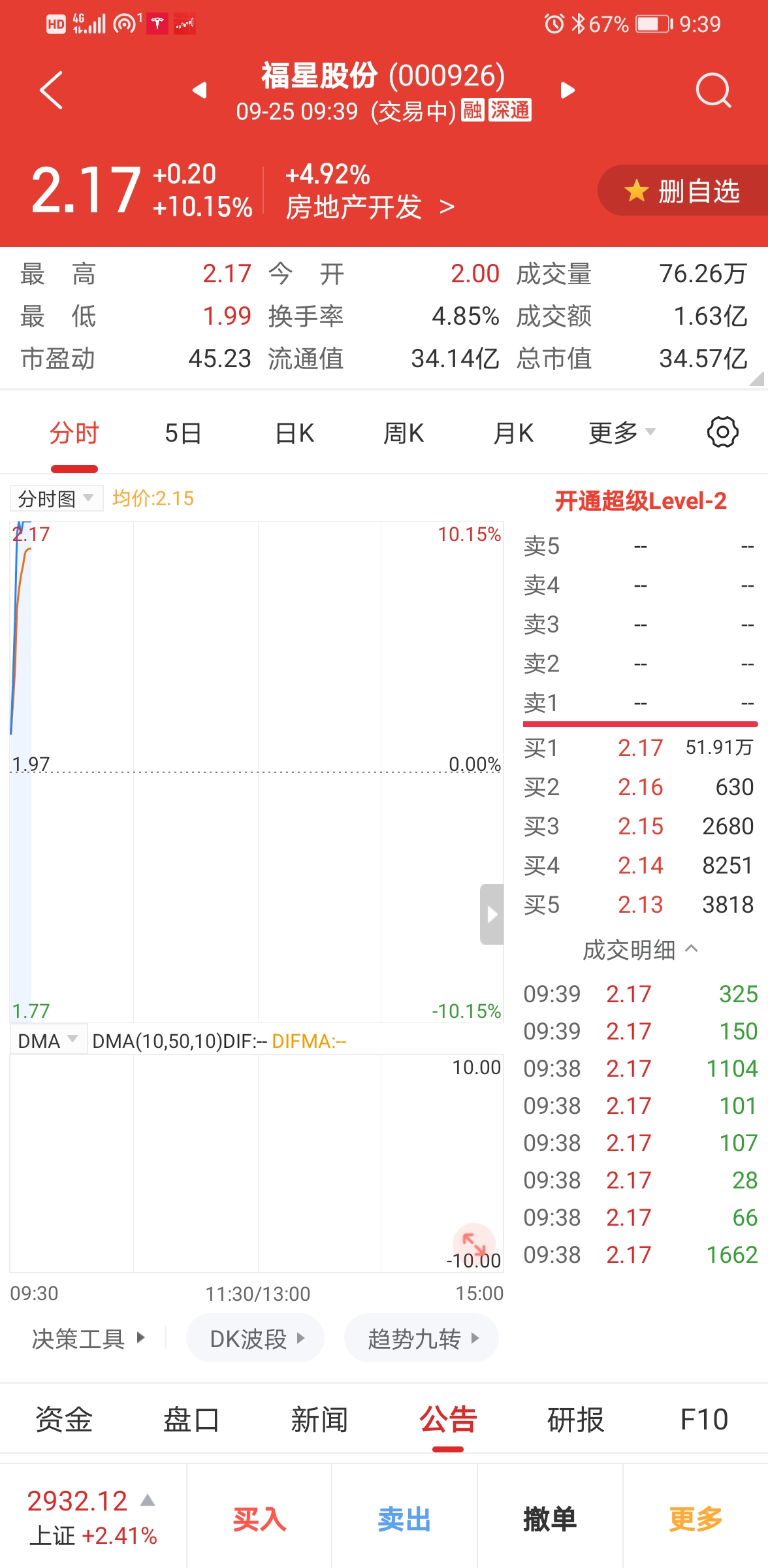
Task: Switch to the 新闻 tab
Action: pos(319,1420)
